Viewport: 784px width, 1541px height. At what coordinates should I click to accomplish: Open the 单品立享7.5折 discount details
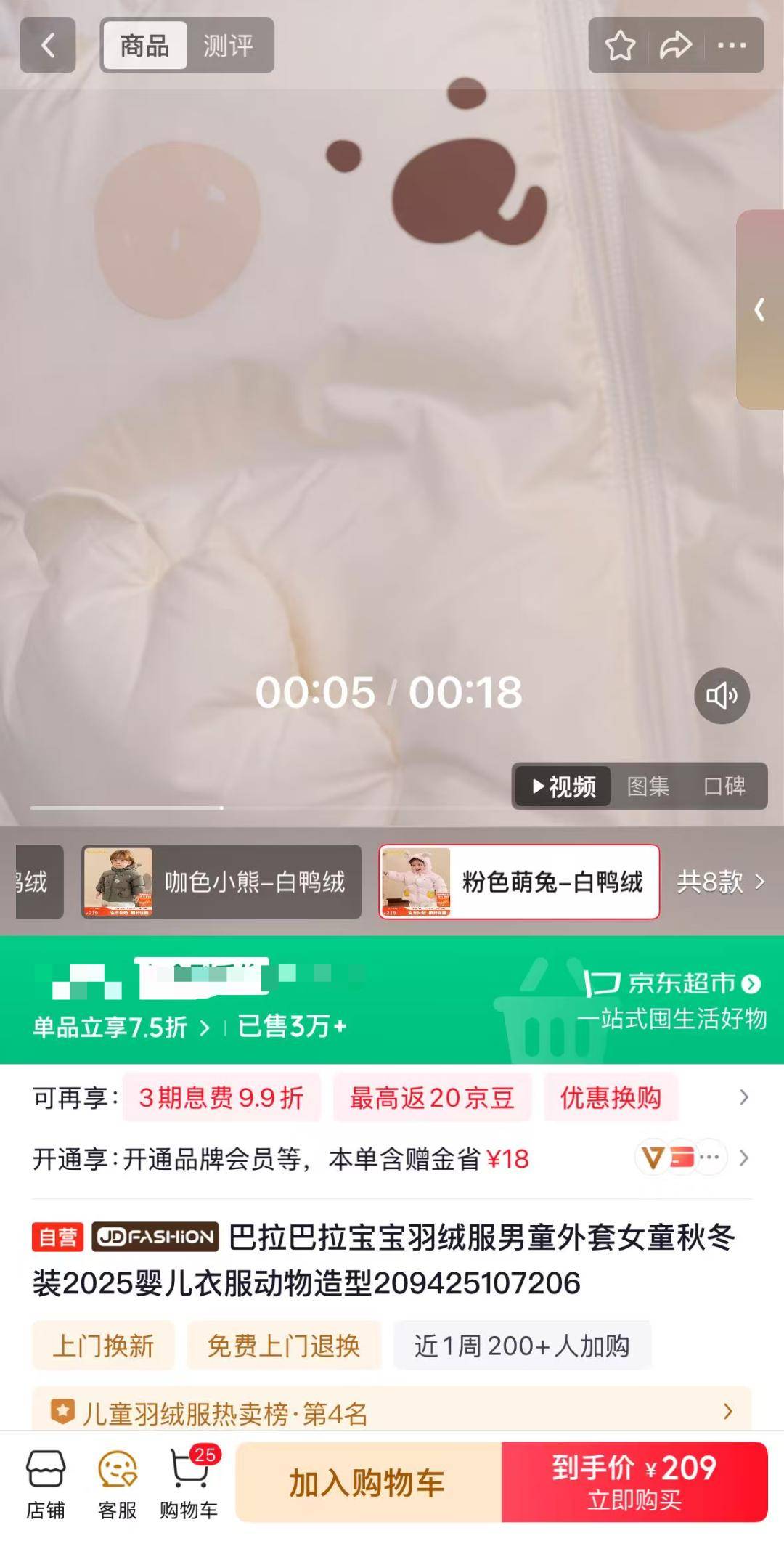pyautogui.click(x=121, y=1027)
